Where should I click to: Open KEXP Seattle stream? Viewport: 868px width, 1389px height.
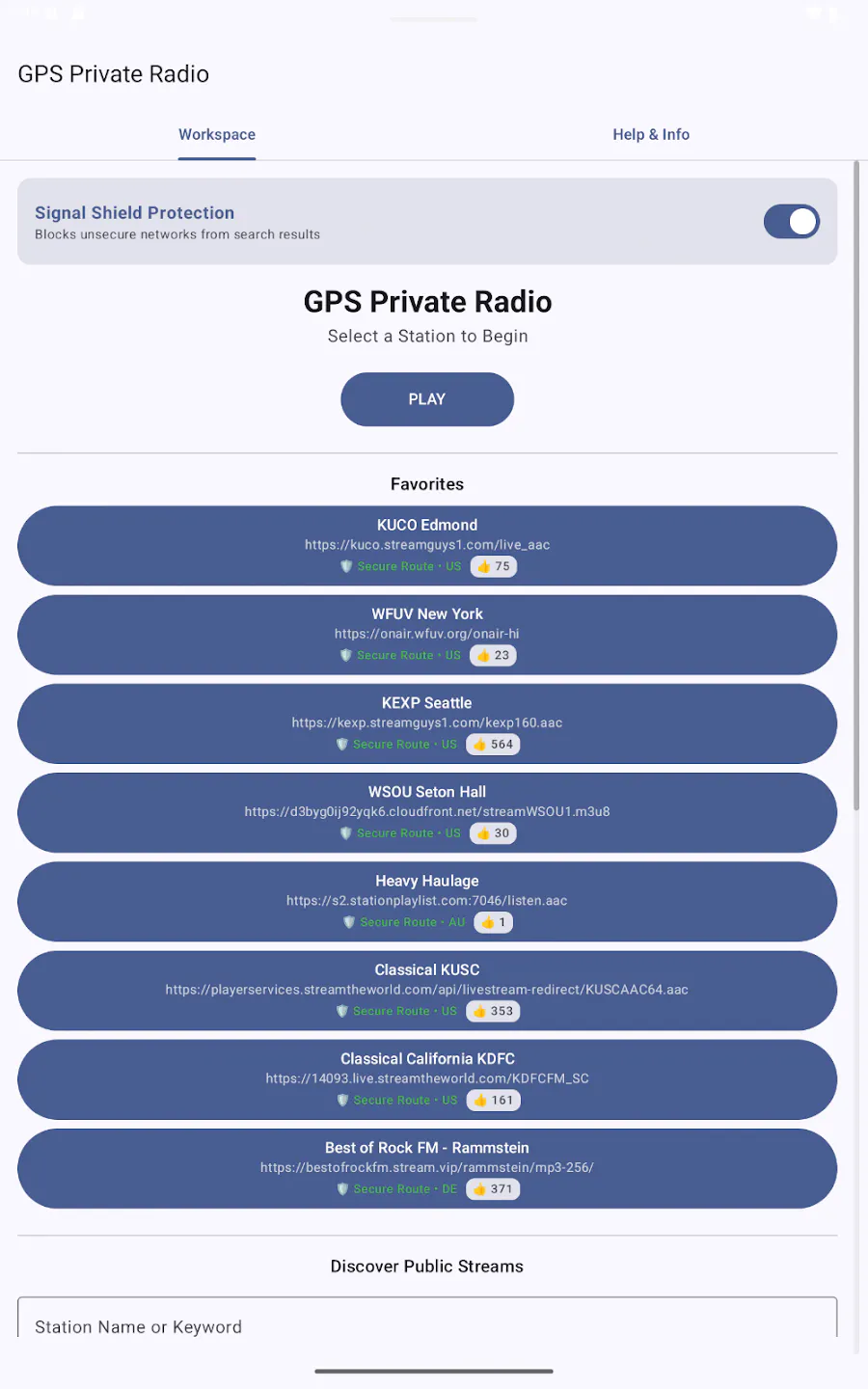click(x=427, y=723)
